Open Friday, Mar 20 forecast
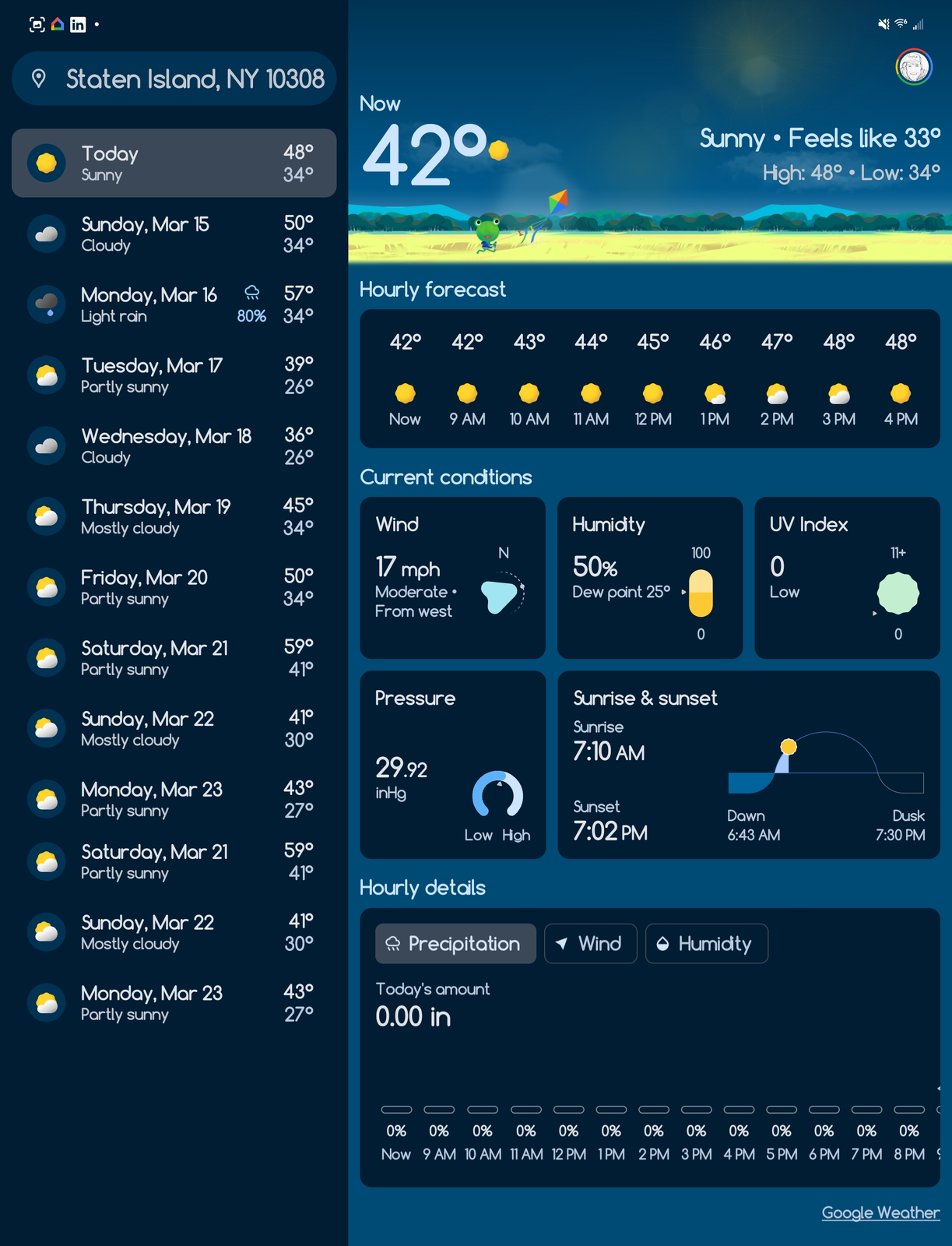Image resolution: width=952 pixels, height=1246 pixels. pyautogui.click(x=174, y=587)
